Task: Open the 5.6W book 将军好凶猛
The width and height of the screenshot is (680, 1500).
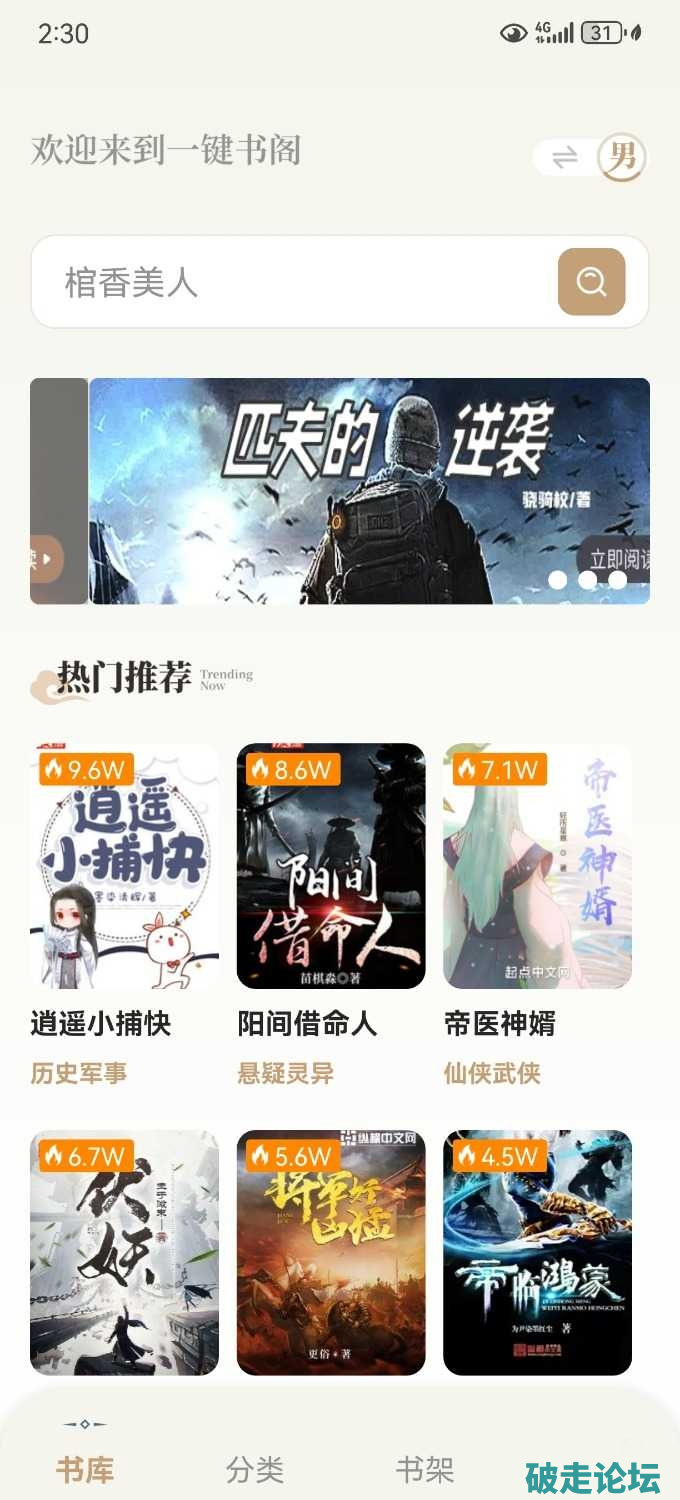Action: 331,1252
